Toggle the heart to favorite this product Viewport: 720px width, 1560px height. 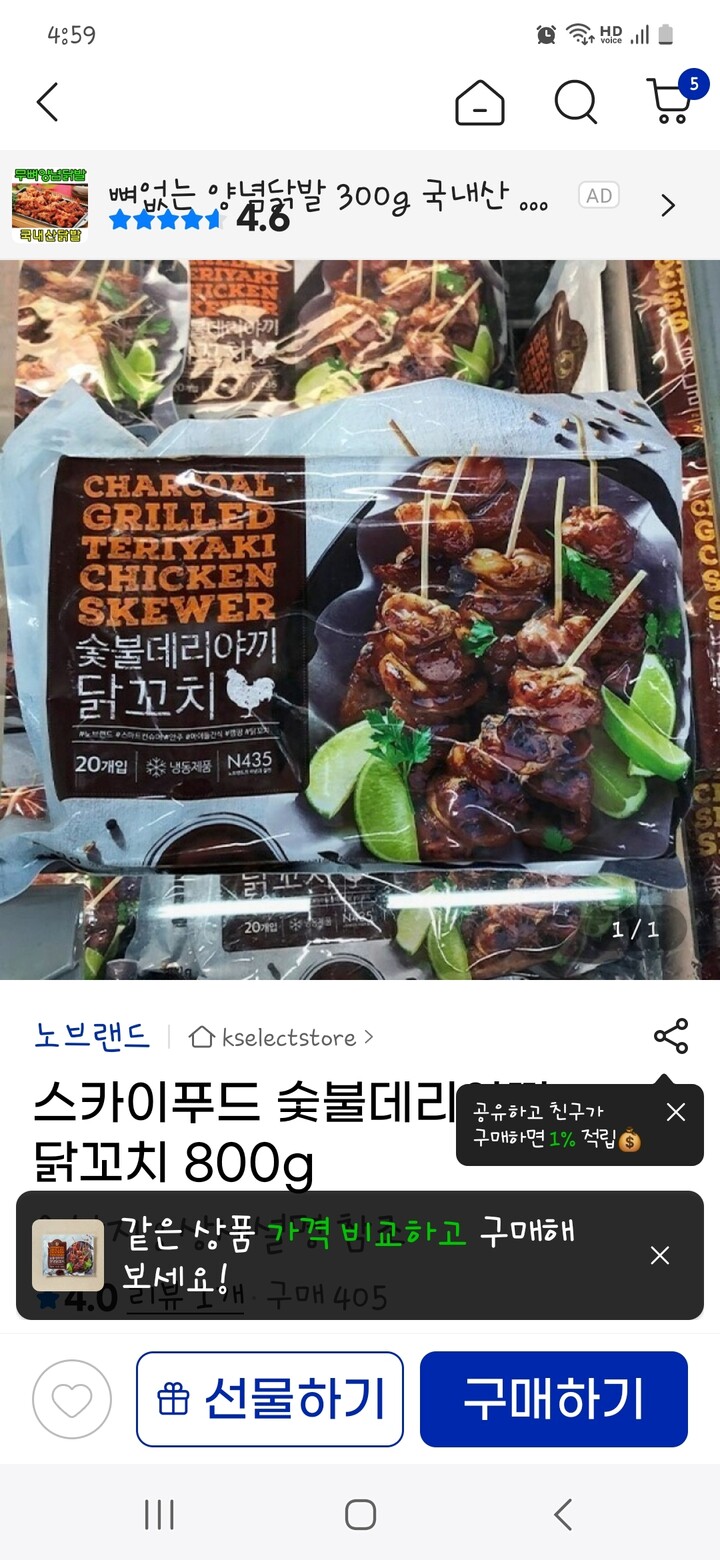(x=70, y=1399)
